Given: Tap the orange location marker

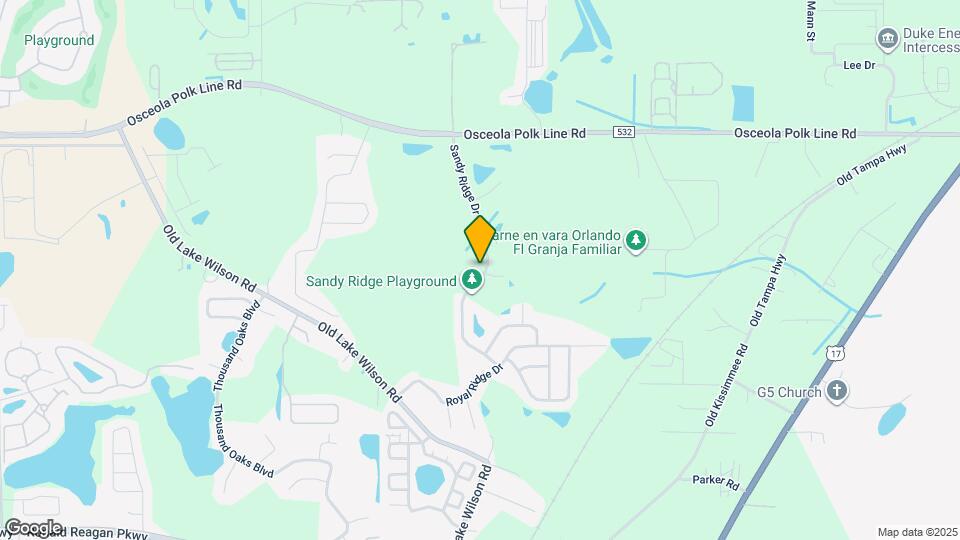Looking at the screenshot, I should tap(480, 239).
